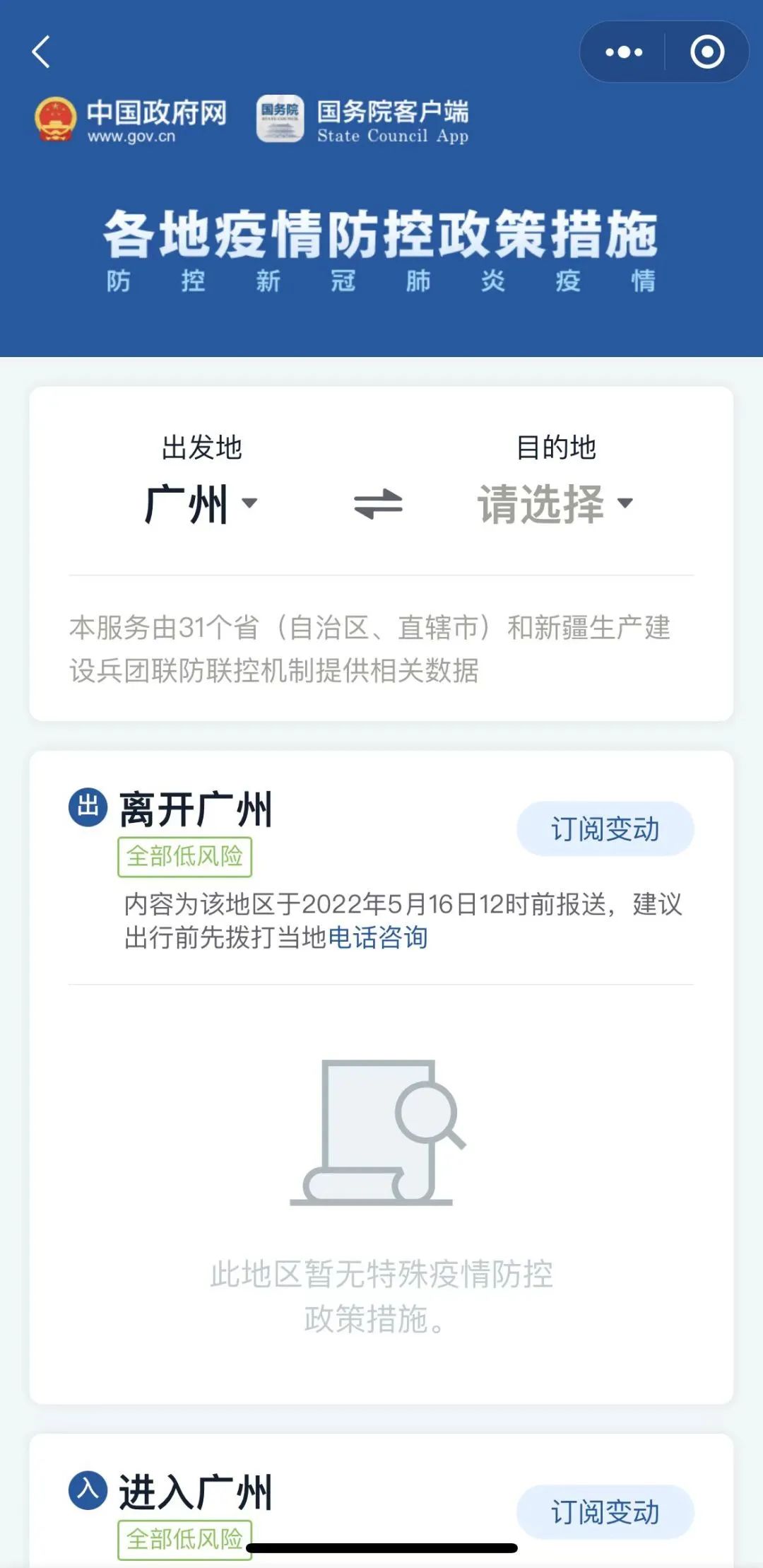Screen dimensions: 763x1568
Task: Go back with the top-left arrow
Action: 41,52
